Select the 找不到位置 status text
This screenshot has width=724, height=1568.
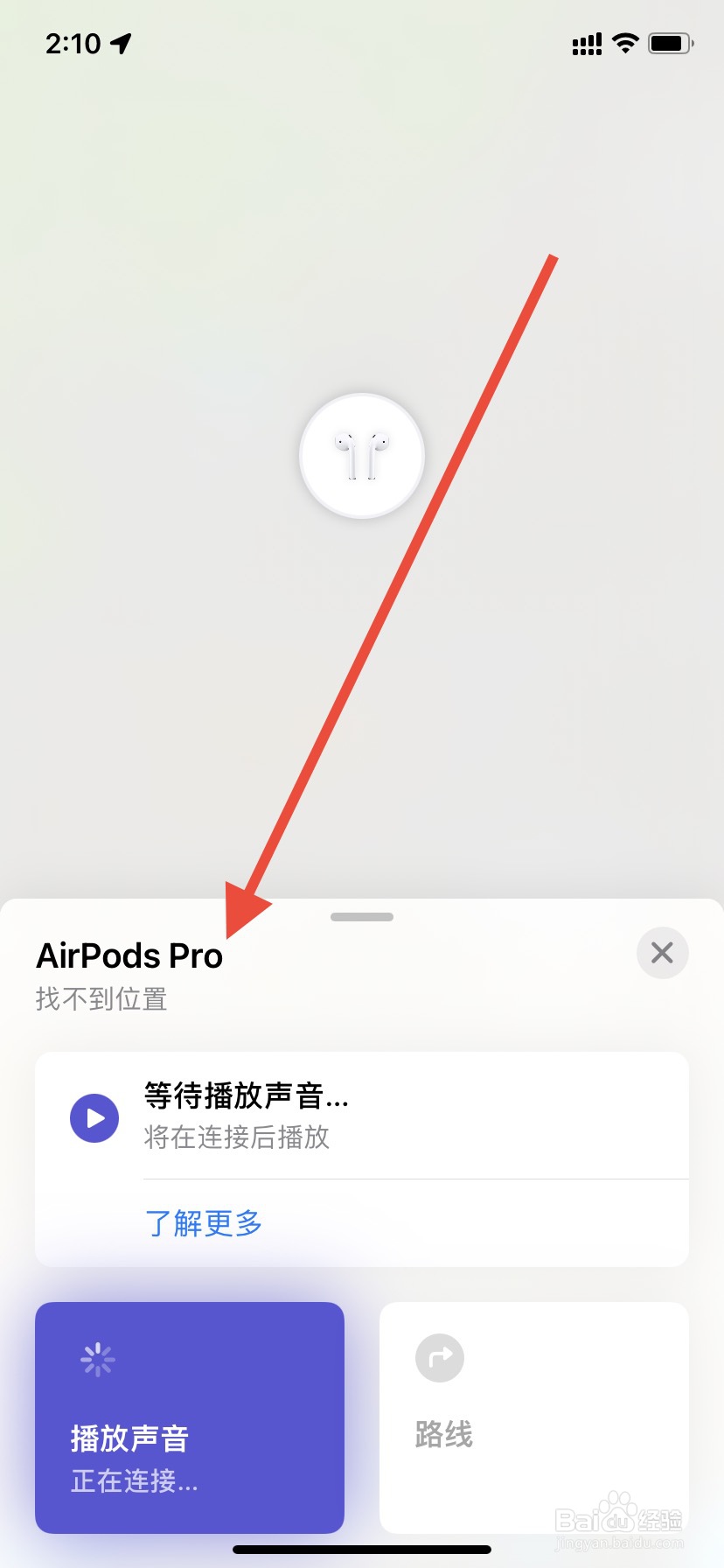(x=101, y=999)
